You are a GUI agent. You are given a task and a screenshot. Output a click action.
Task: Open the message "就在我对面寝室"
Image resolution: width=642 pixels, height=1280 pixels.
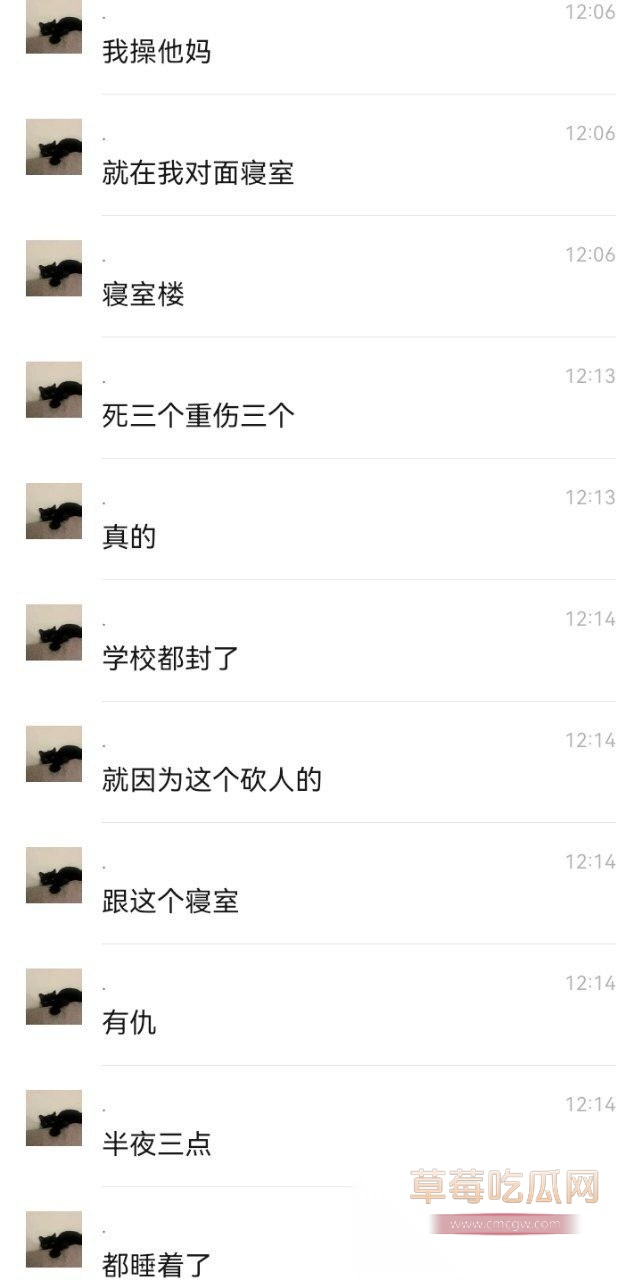[x=198, y=173]
